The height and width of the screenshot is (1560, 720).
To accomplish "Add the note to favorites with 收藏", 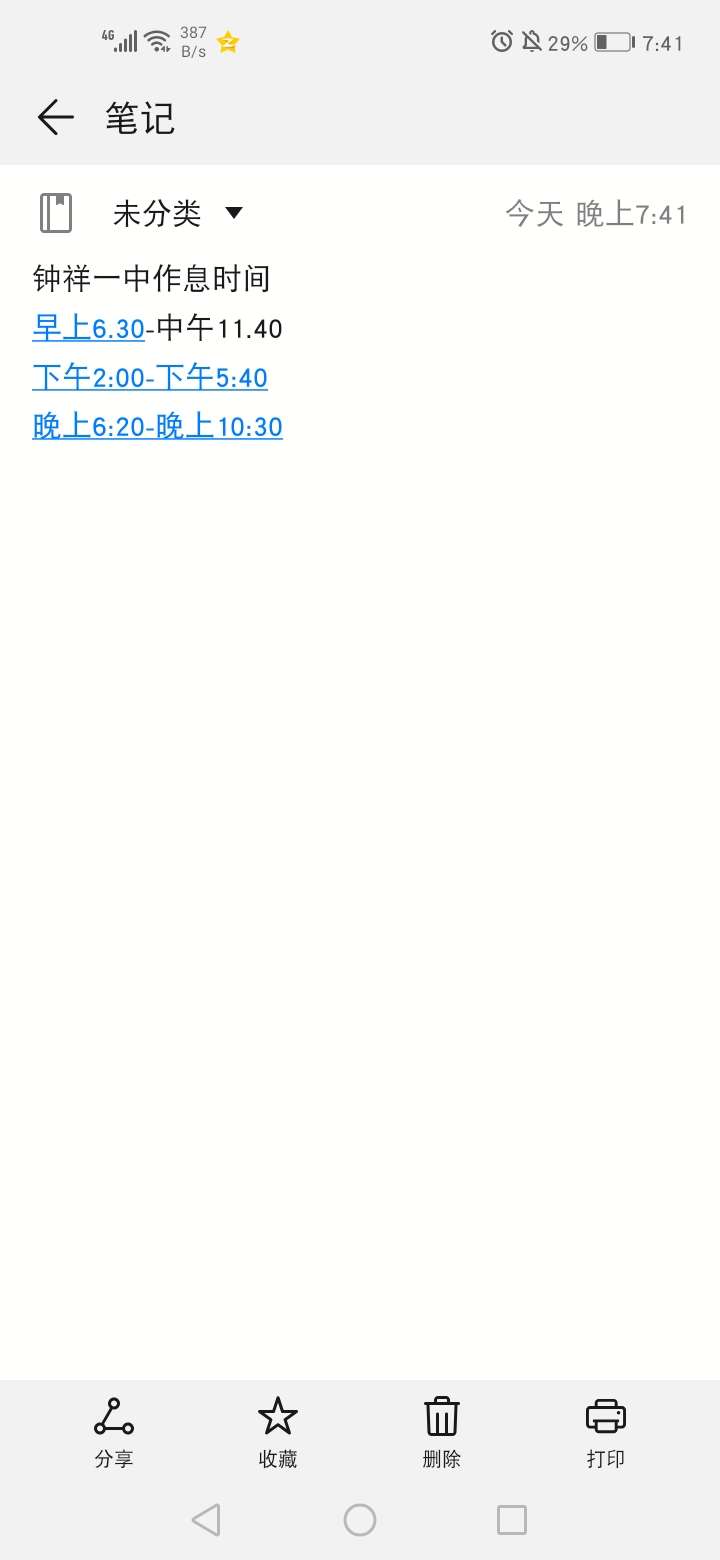I will click(278, 1433).
